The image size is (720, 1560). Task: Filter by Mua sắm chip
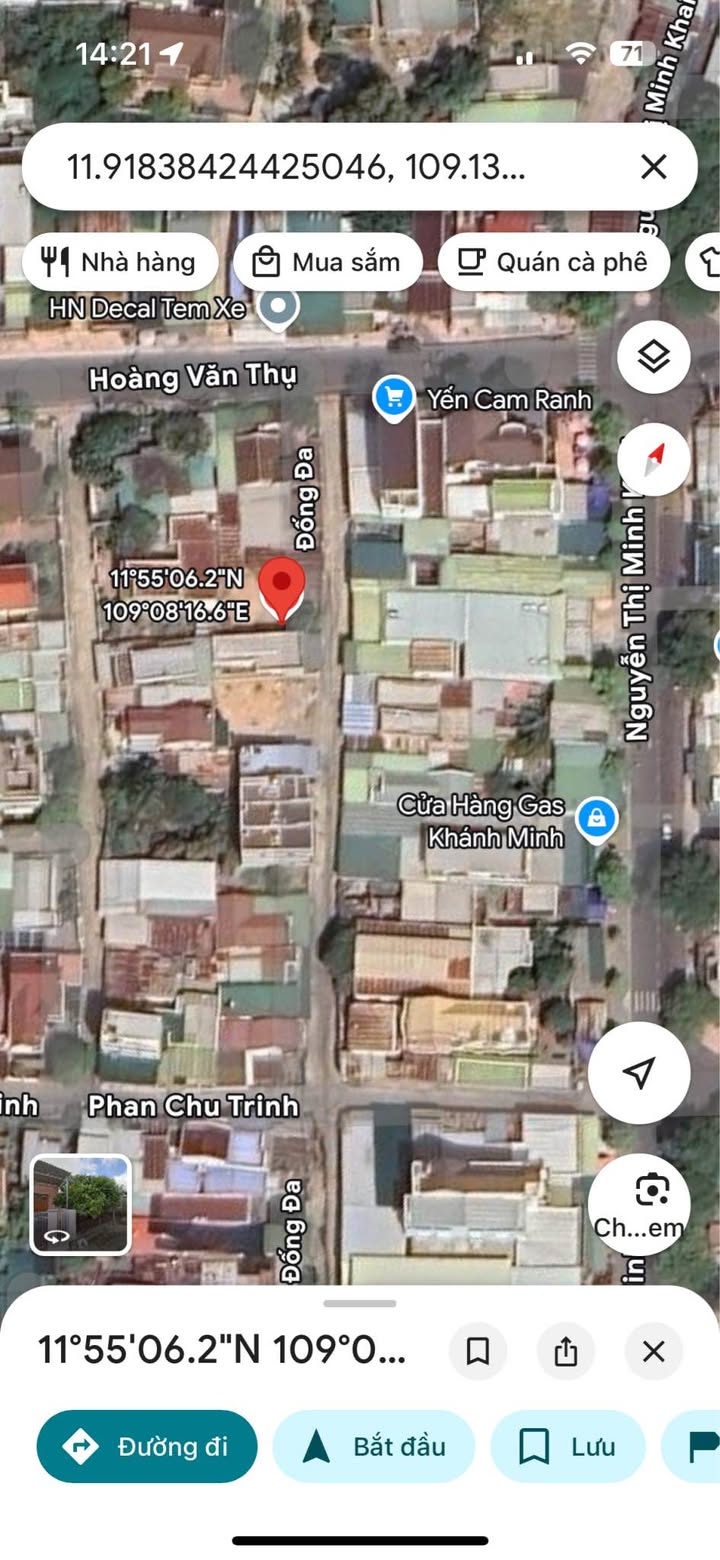(x=328, y=262)
